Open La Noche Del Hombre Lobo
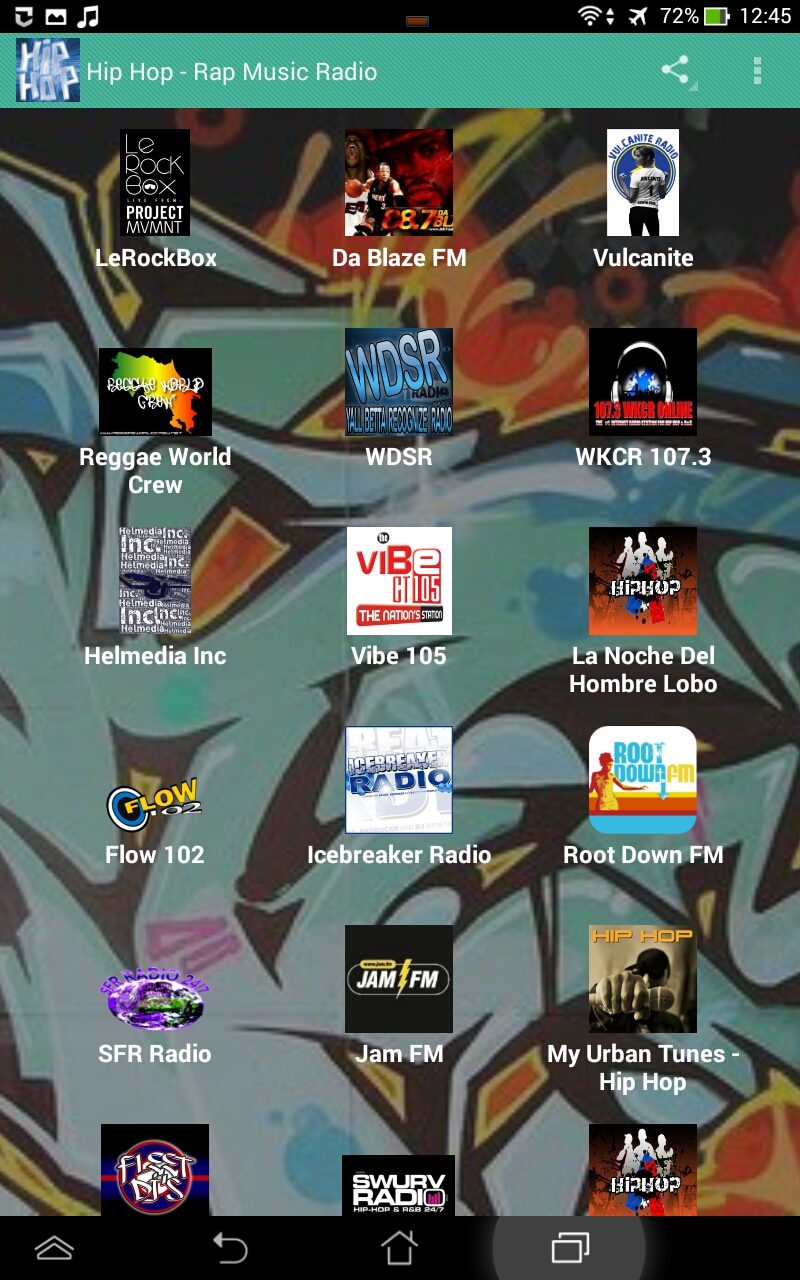This screenshot has height=1280, width=800. 643,581
